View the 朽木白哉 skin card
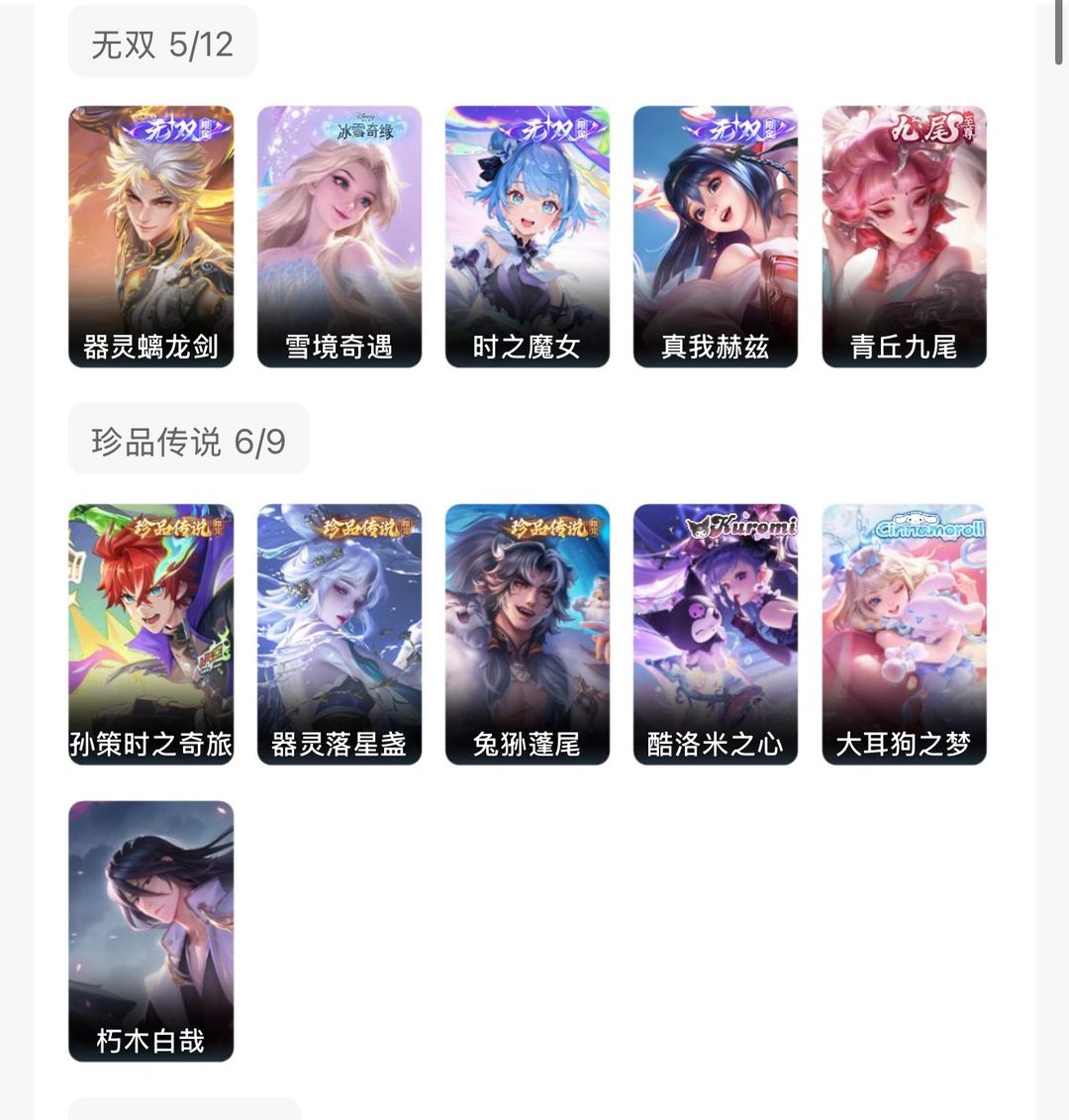The height and width of the screenshot is (1120, 1069). (x=150, y=931)
